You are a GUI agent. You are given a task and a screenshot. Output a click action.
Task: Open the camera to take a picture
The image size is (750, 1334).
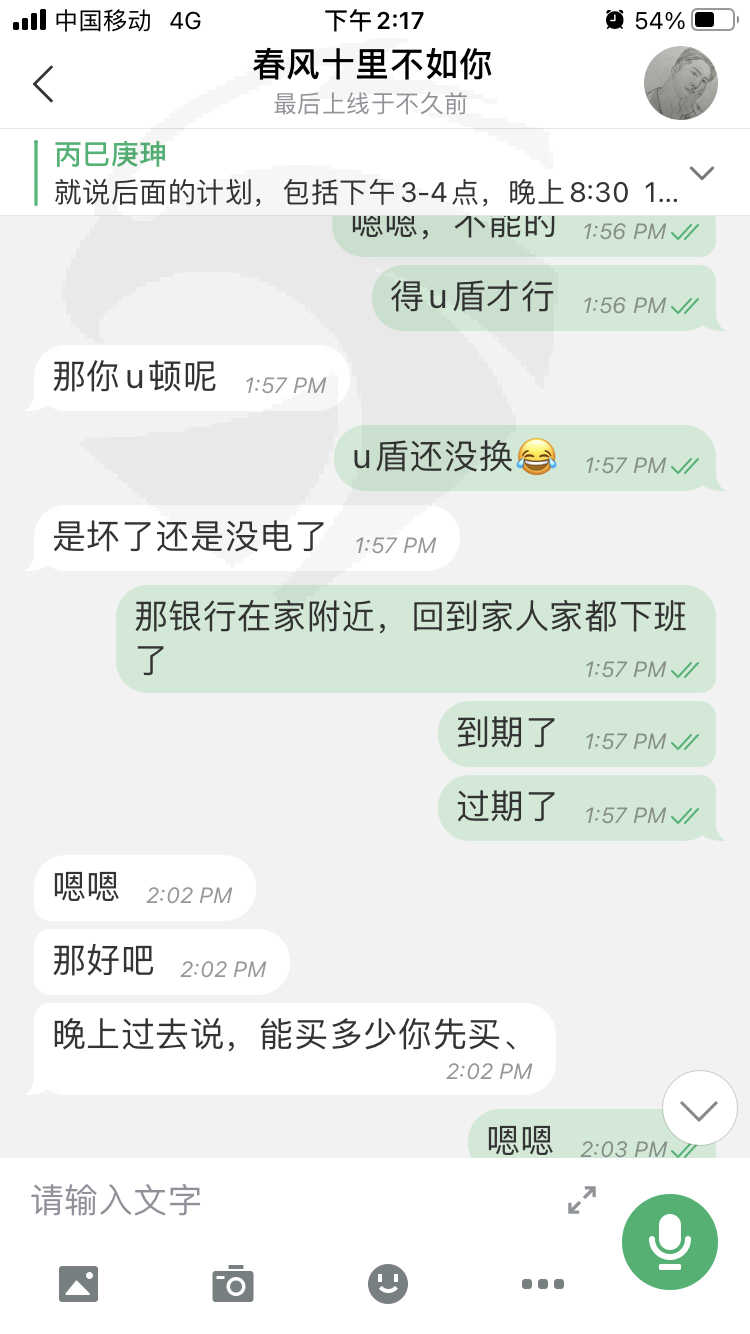point(233,1283)
